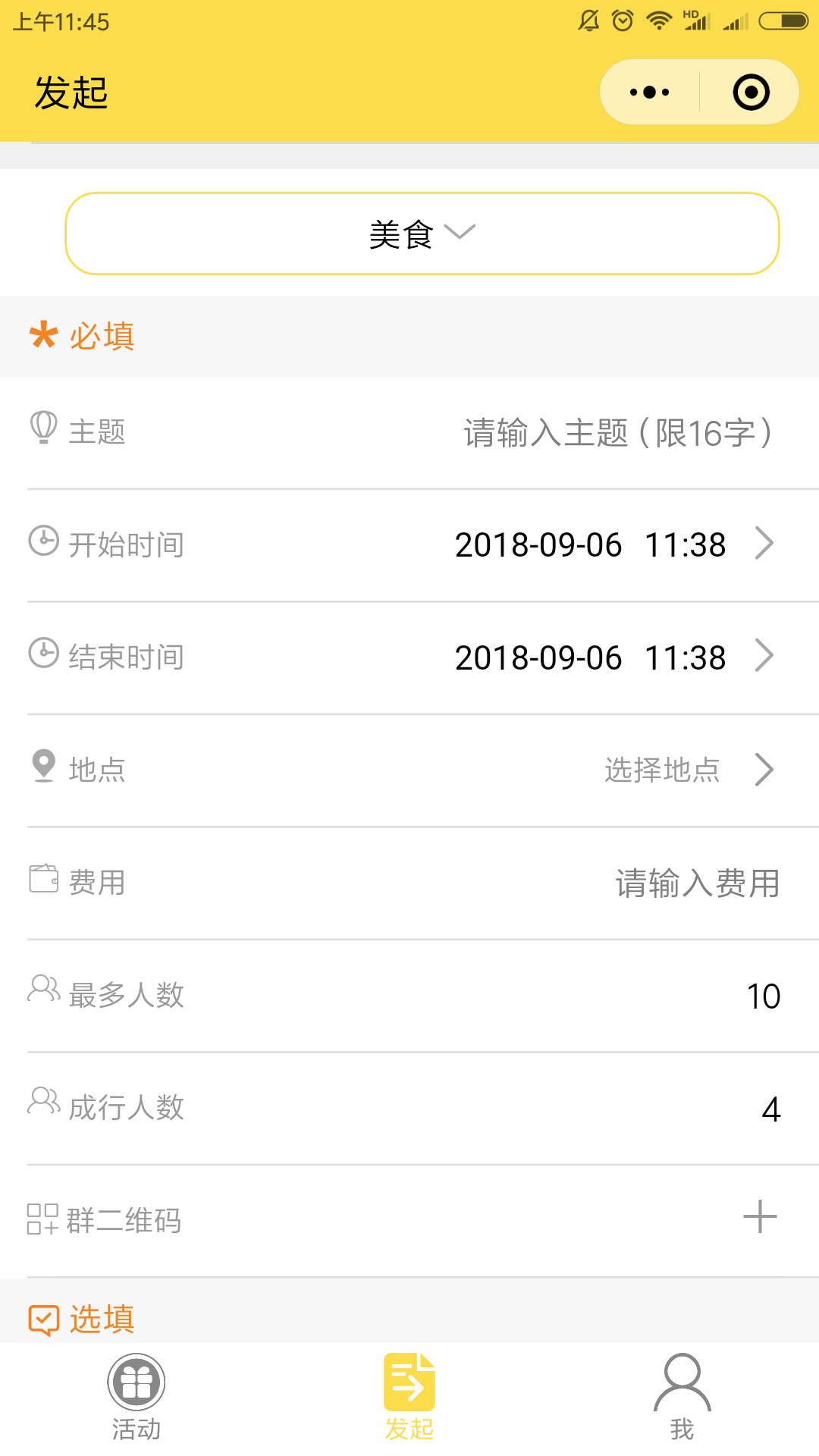Screen dimensions: 819x1456
Task: Tap the 费用 input field
Action: point(697,883)
